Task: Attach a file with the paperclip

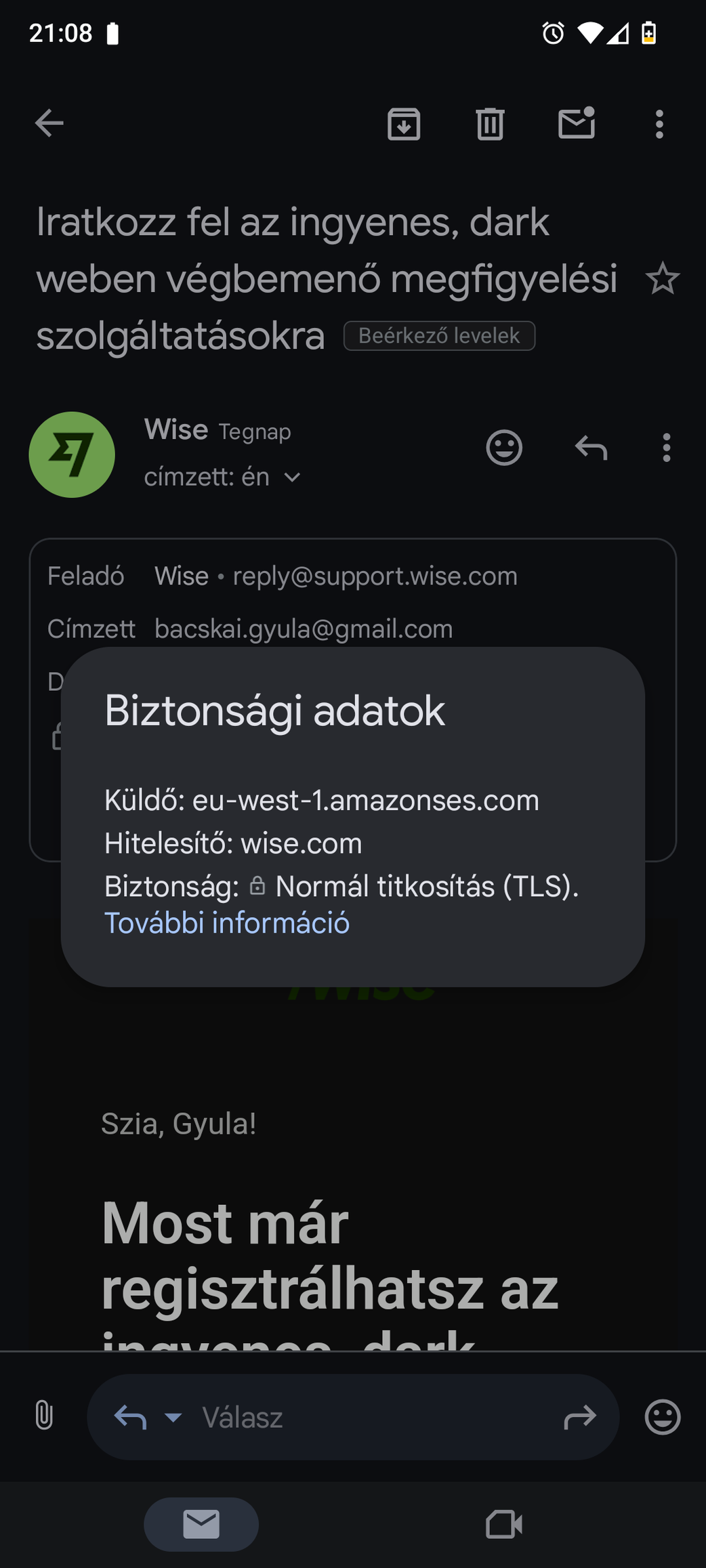Action: [44, 1416]
